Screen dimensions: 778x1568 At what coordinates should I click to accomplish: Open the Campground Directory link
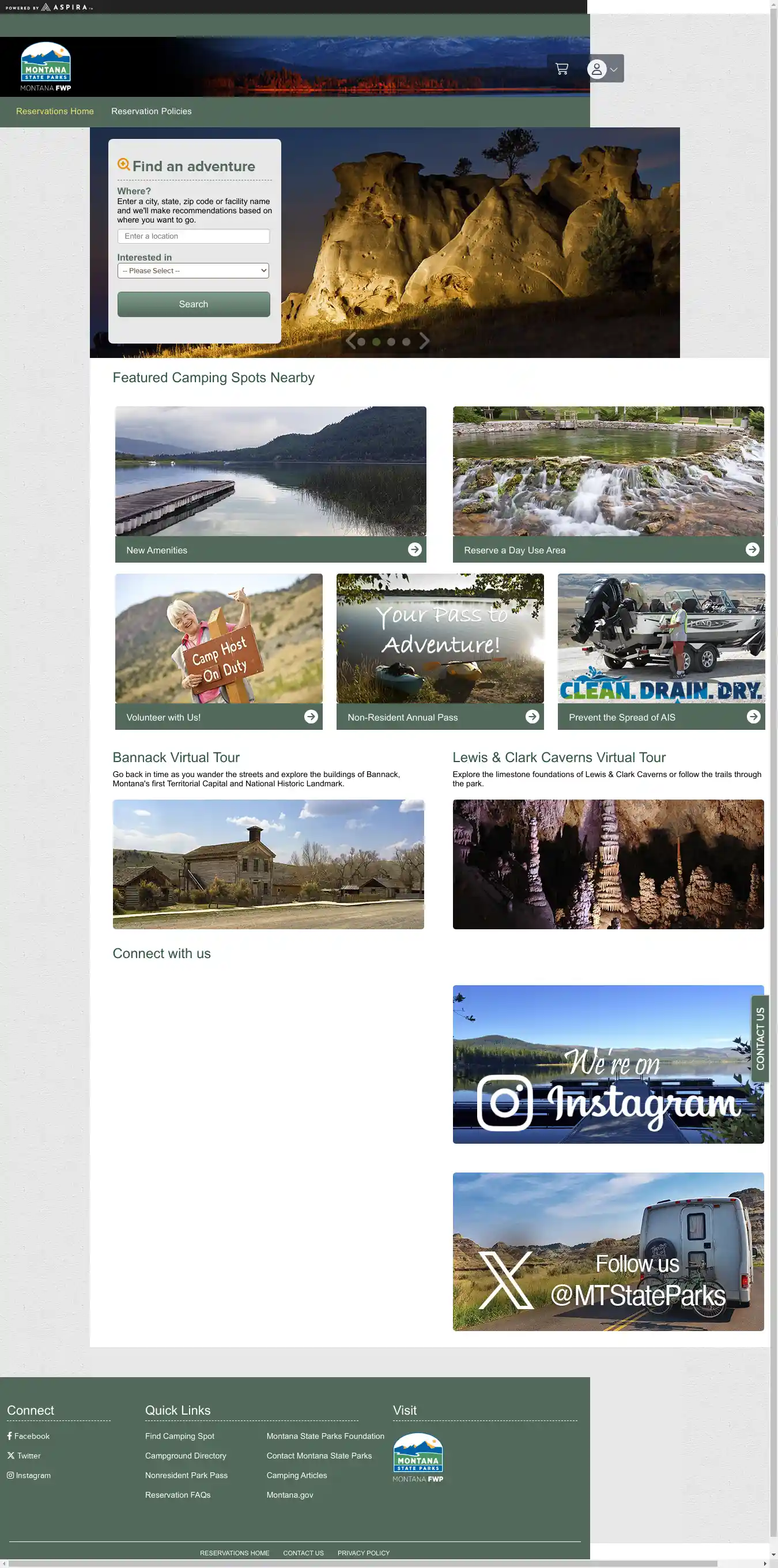click(186, 1456)
